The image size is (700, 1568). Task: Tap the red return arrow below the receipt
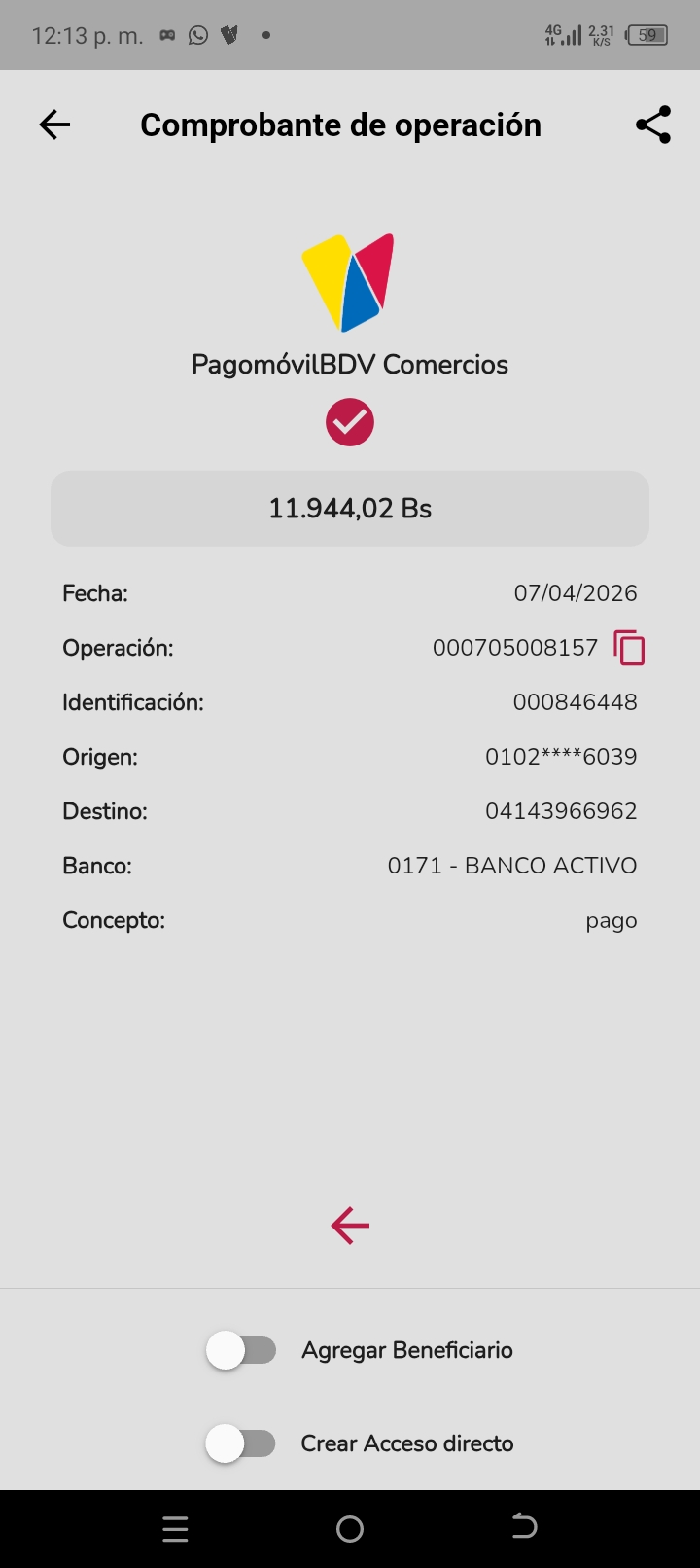point(350,1226)
